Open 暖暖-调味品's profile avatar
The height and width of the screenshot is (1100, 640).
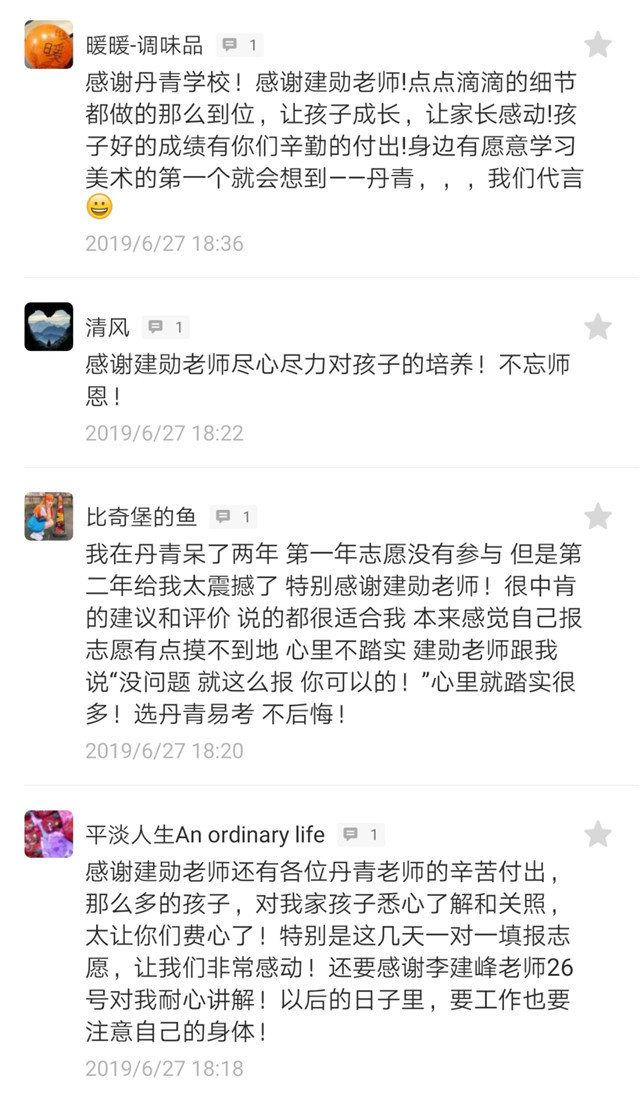coord(48,45)
